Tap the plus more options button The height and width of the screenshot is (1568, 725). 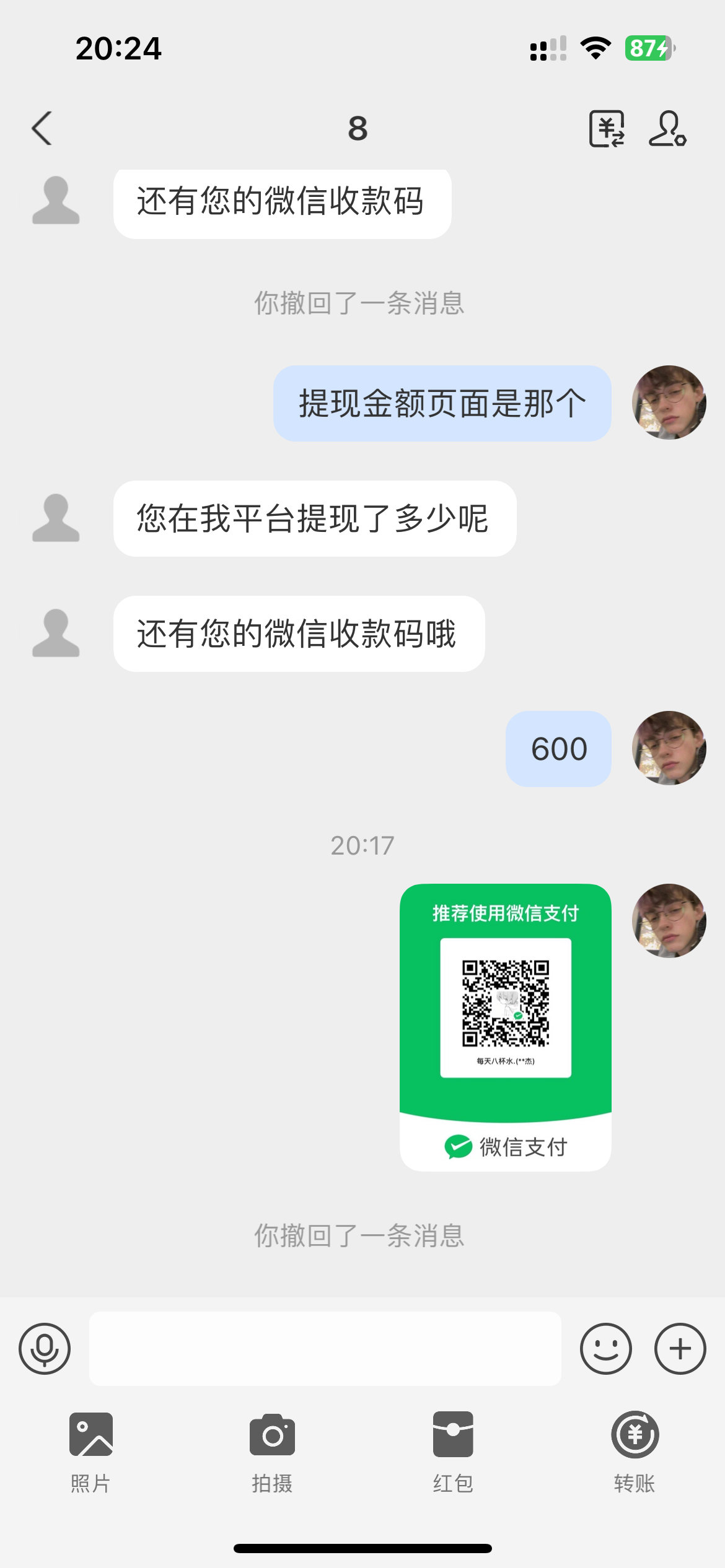tap(680, 1348)
